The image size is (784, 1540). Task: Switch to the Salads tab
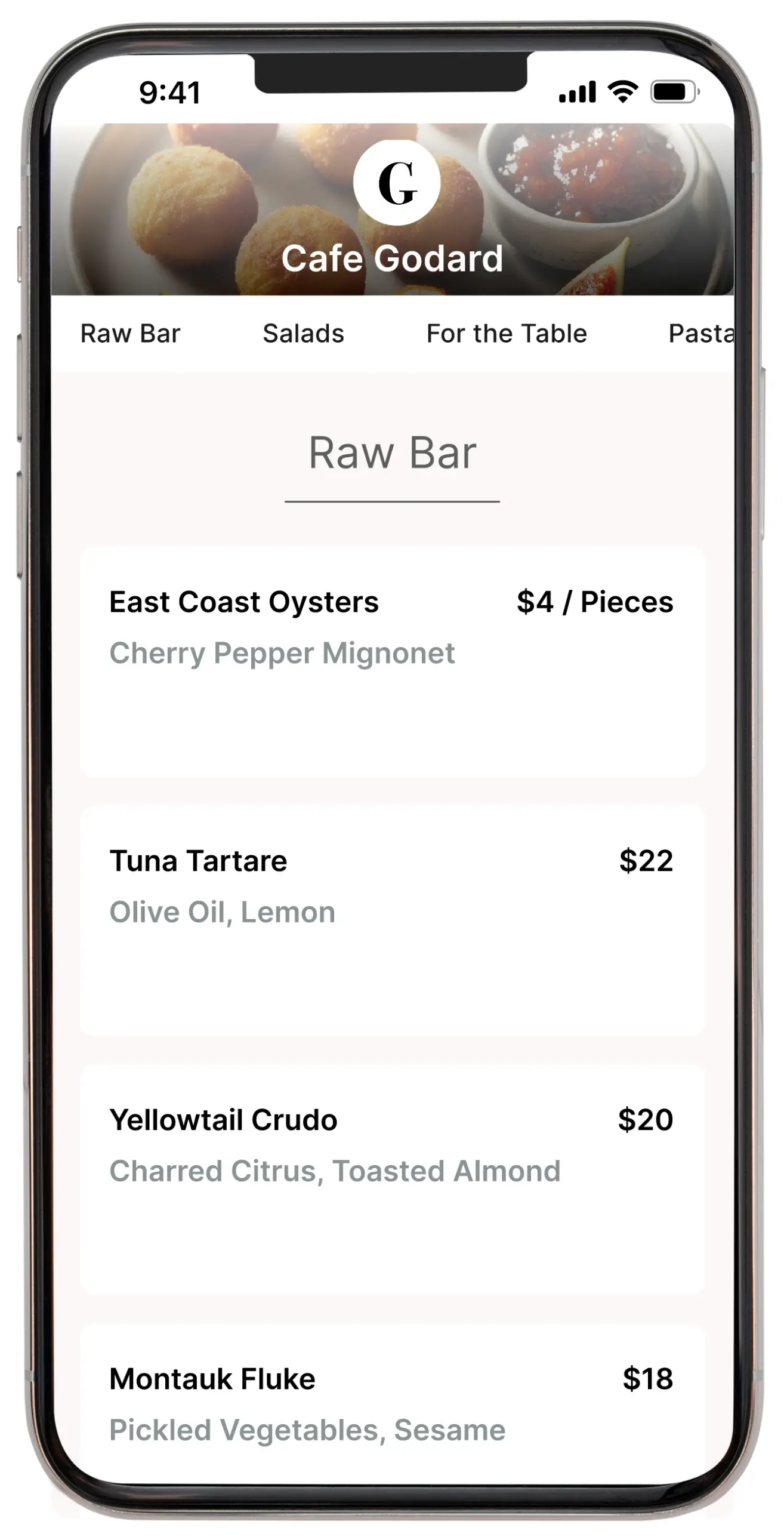click(304, 334)
